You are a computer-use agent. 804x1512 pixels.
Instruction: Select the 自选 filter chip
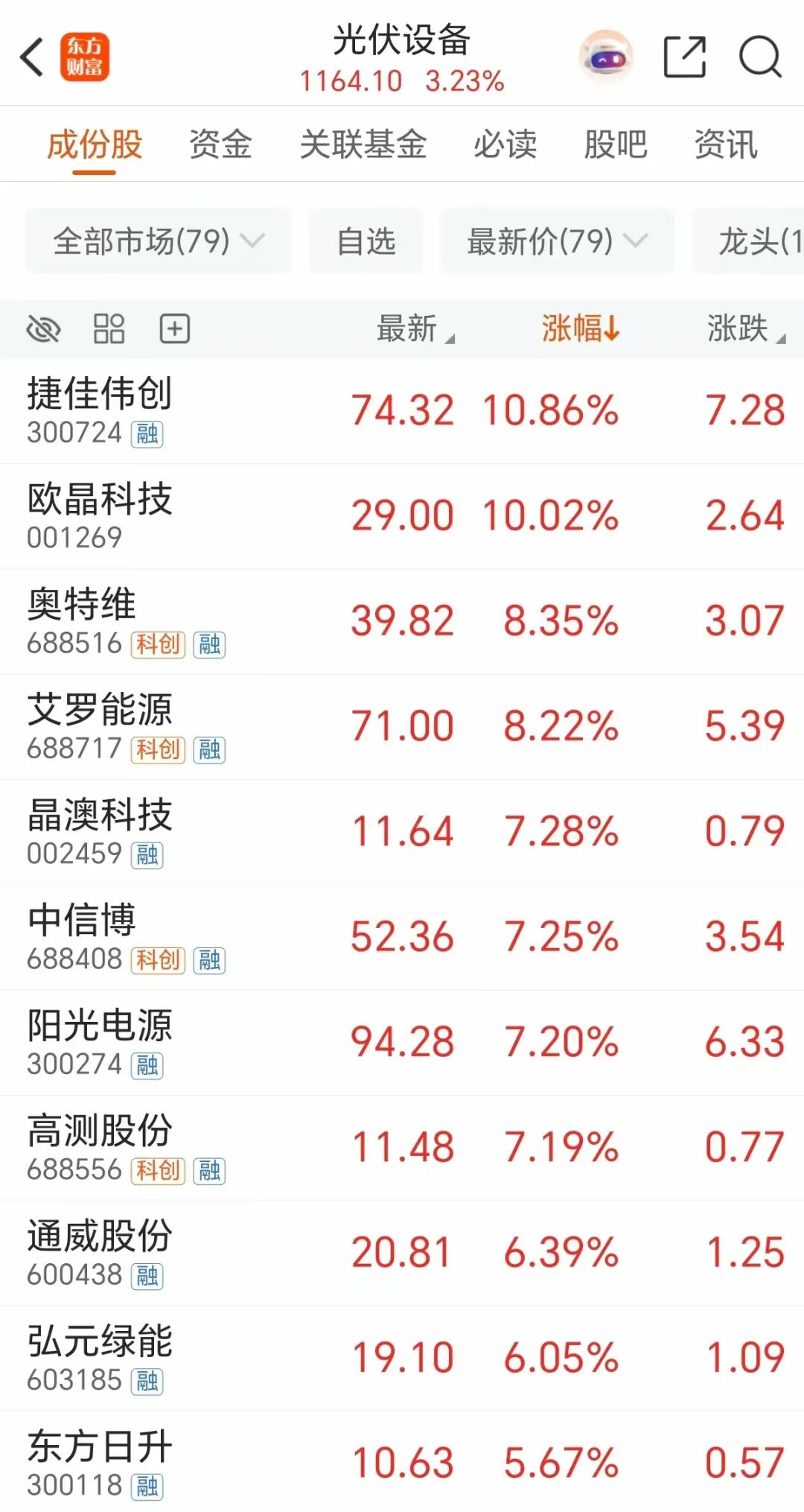366,241
